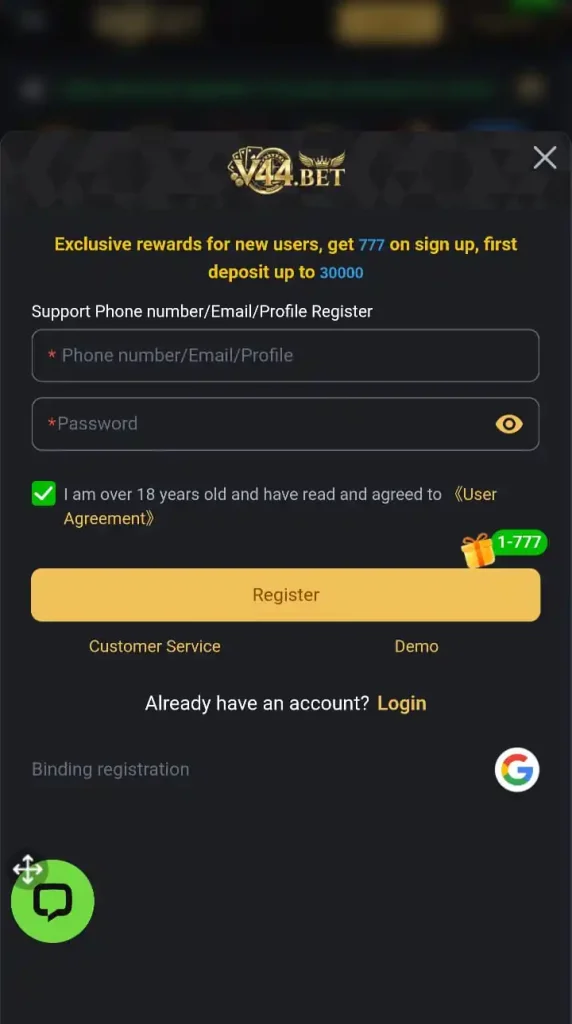
Task: Toggle password visibility eye icon
Action: pos(509,424)
